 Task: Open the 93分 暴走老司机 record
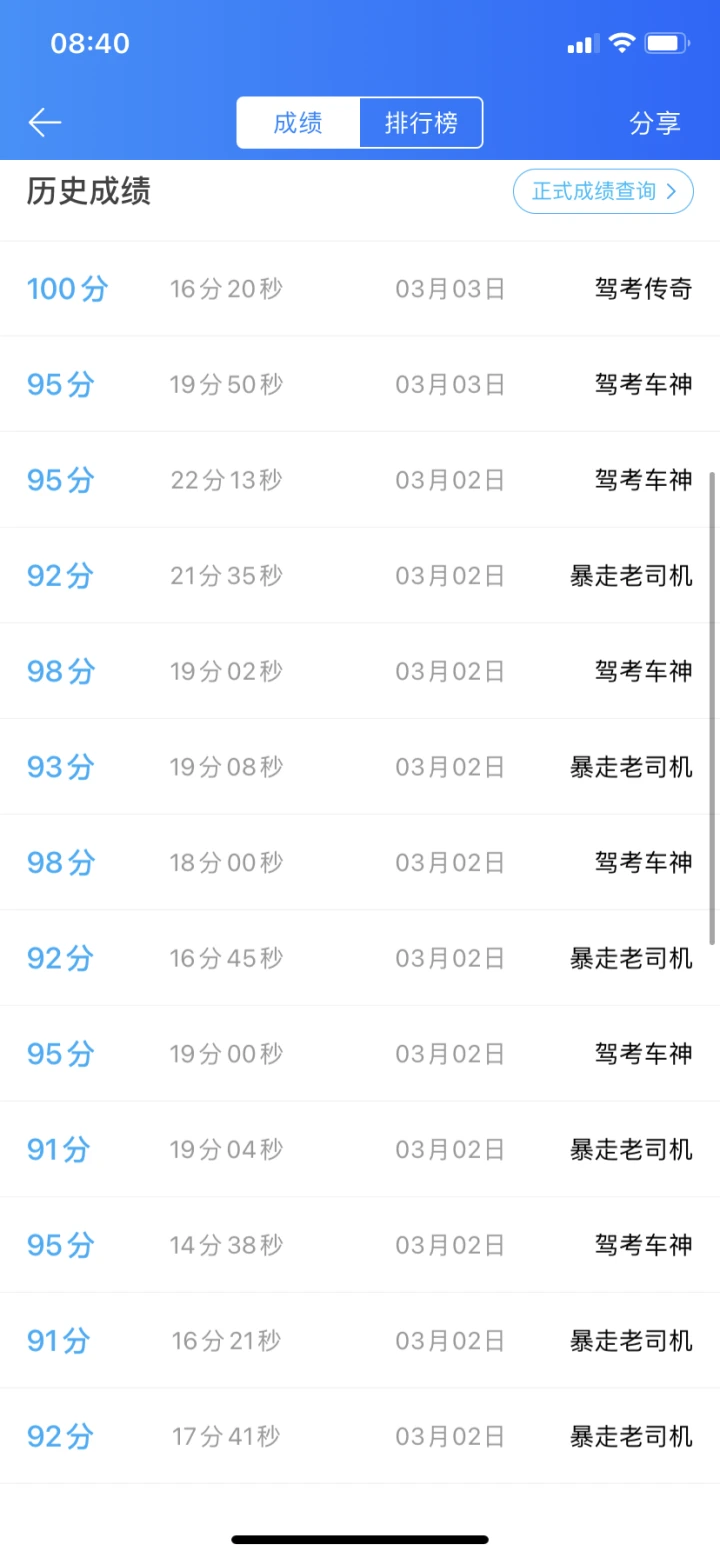tap(360, 767)
